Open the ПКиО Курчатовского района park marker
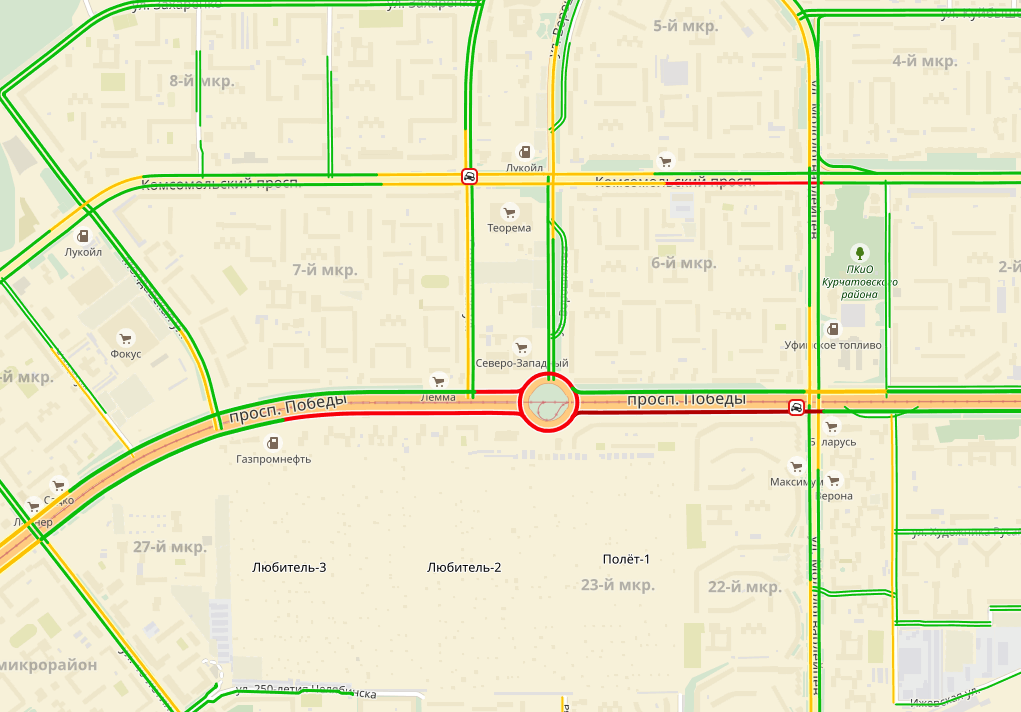 pos(857,251)
